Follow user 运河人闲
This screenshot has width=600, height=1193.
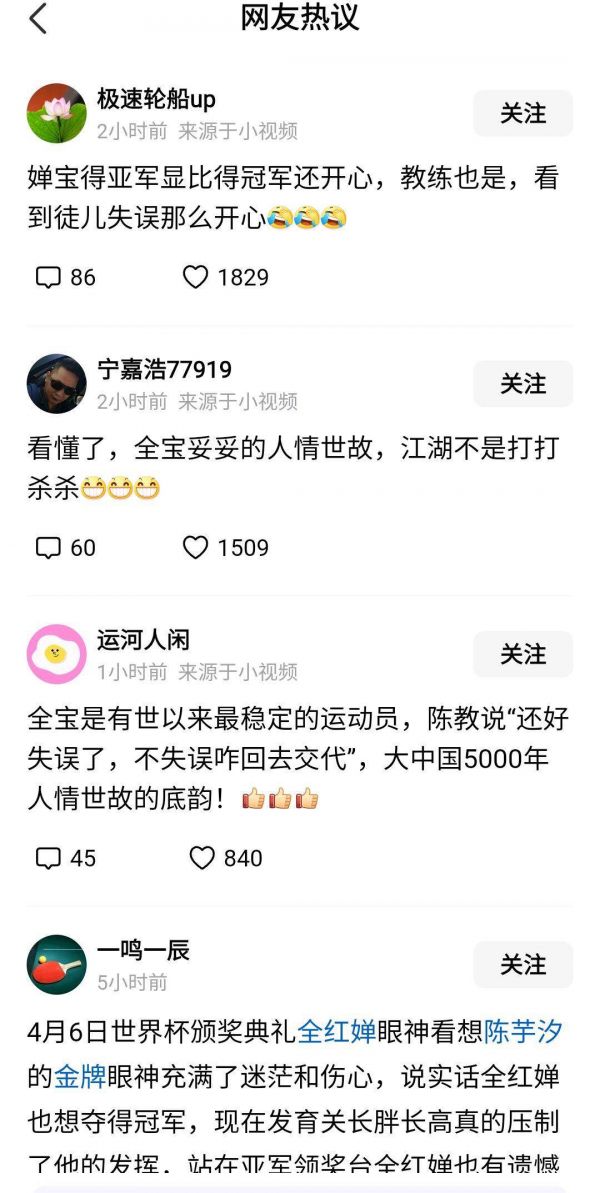[x=522, y=655]
